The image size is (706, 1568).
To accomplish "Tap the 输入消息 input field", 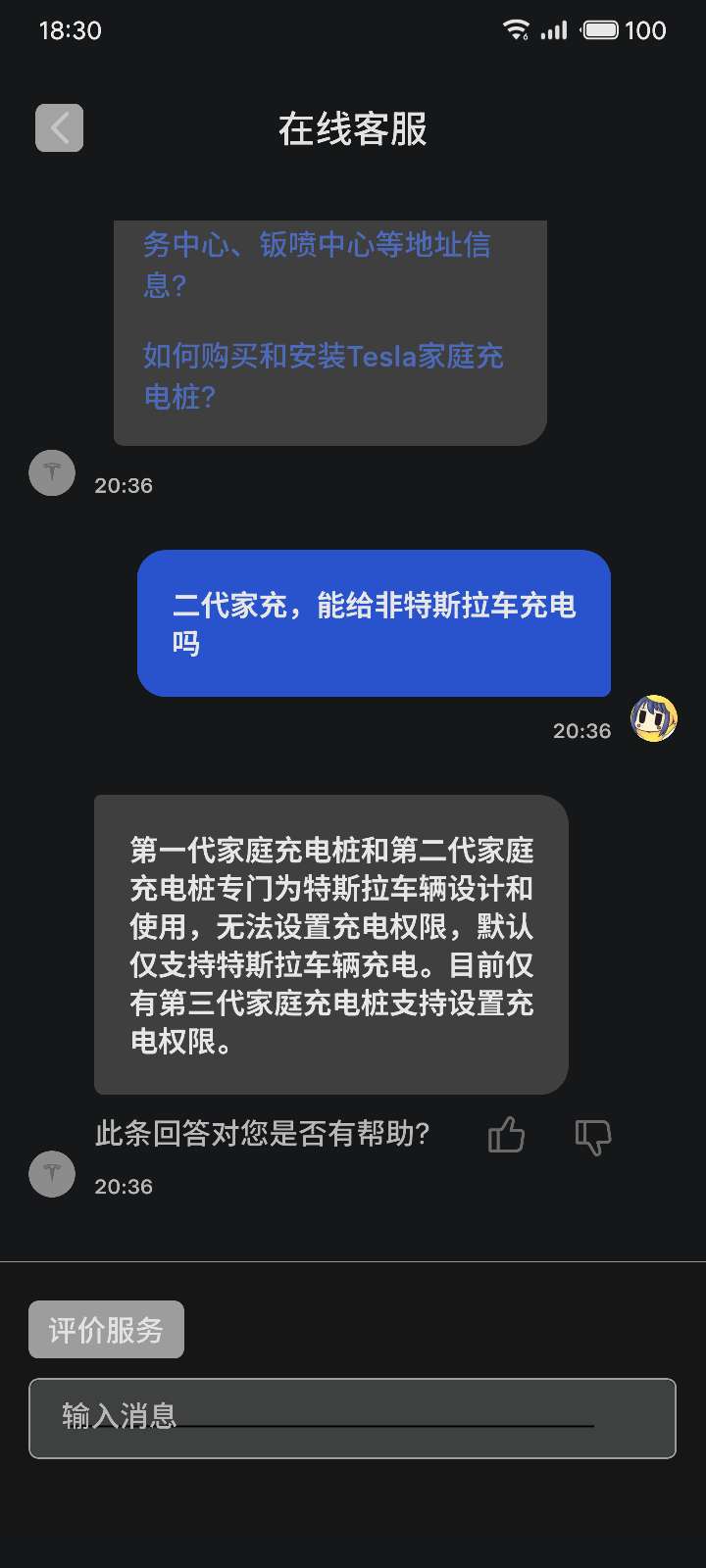I will click(x=353, y=1418).
